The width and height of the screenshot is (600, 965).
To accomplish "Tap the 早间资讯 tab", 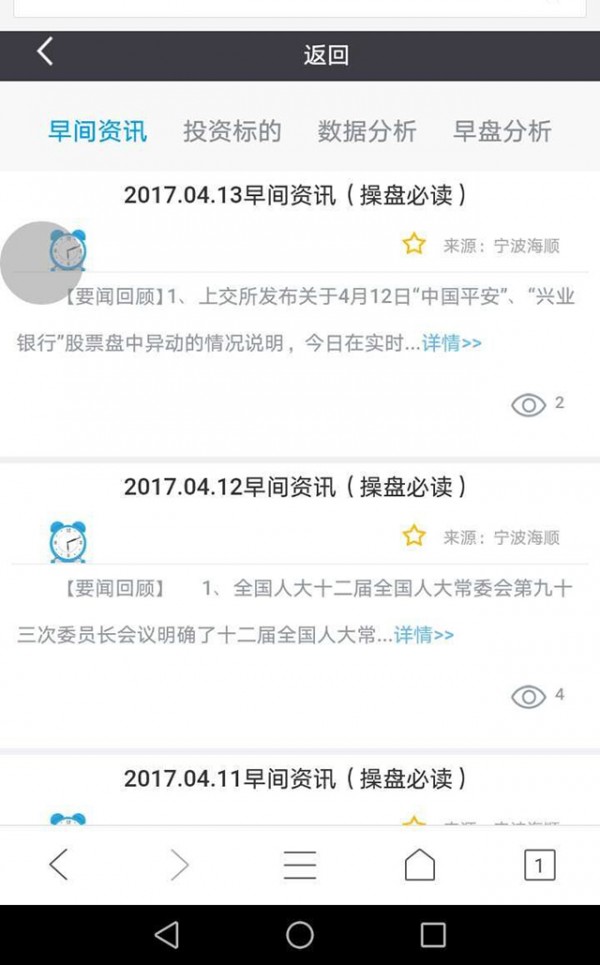I will 97,131.
